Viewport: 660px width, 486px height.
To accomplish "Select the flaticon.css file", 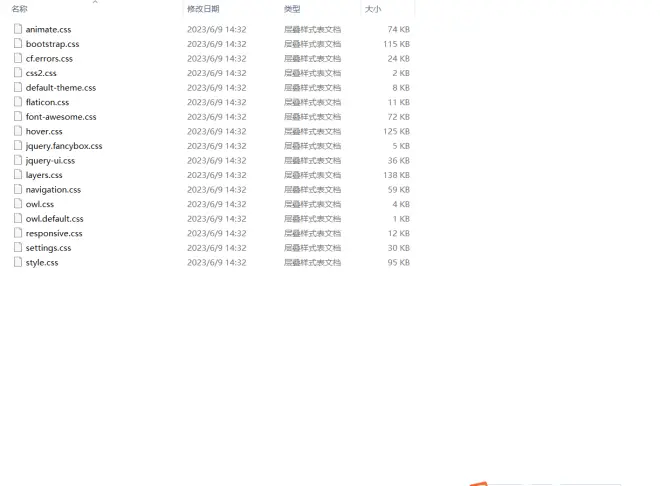I will (47, 102).
